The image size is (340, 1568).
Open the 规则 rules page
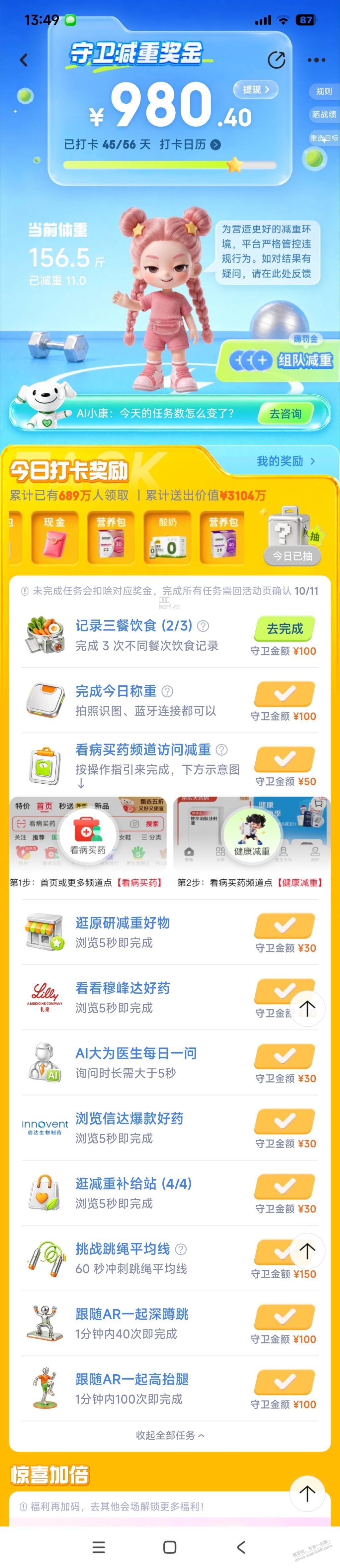point(324,91)
